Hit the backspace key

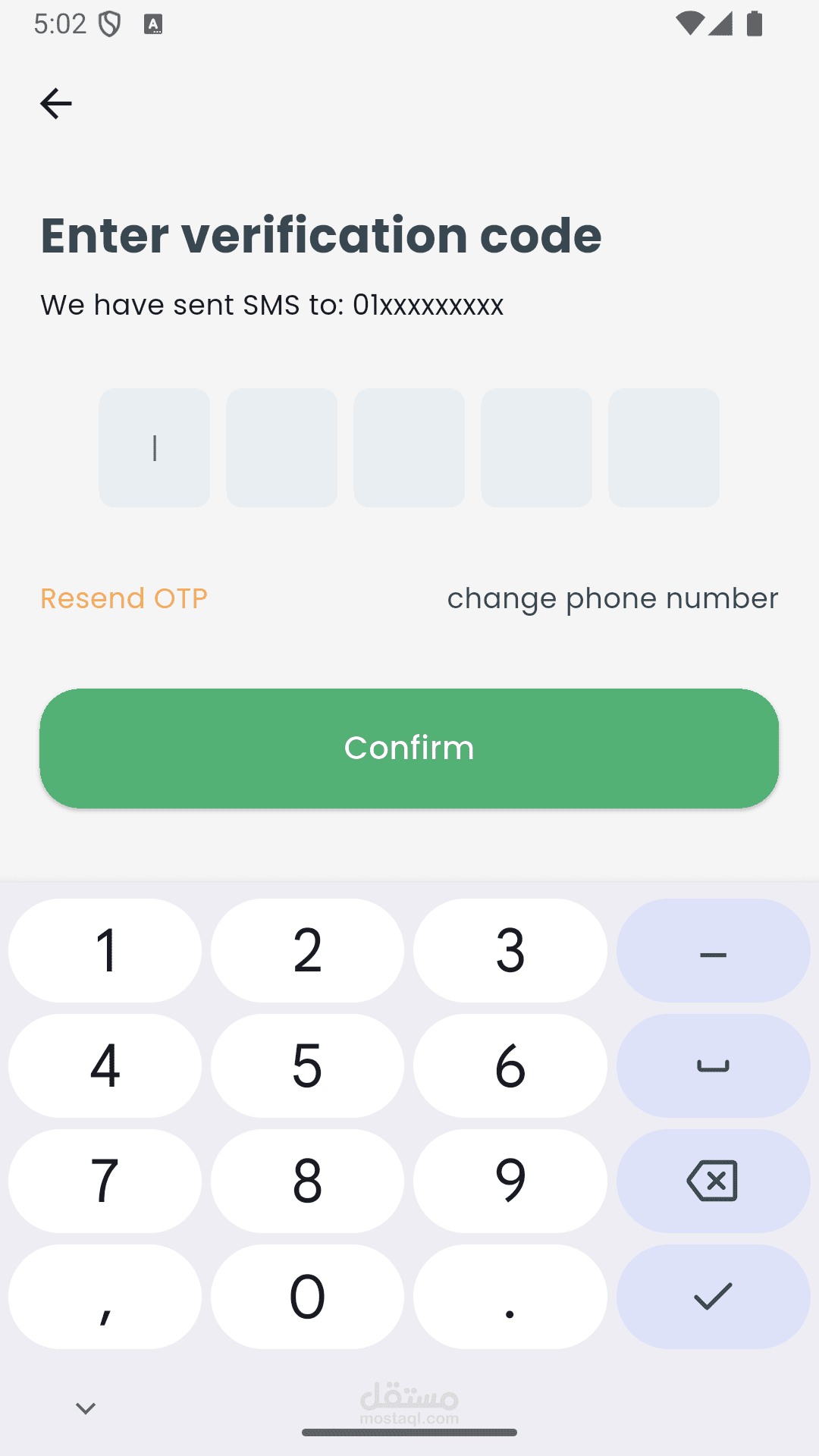(x=714, y=1181)
